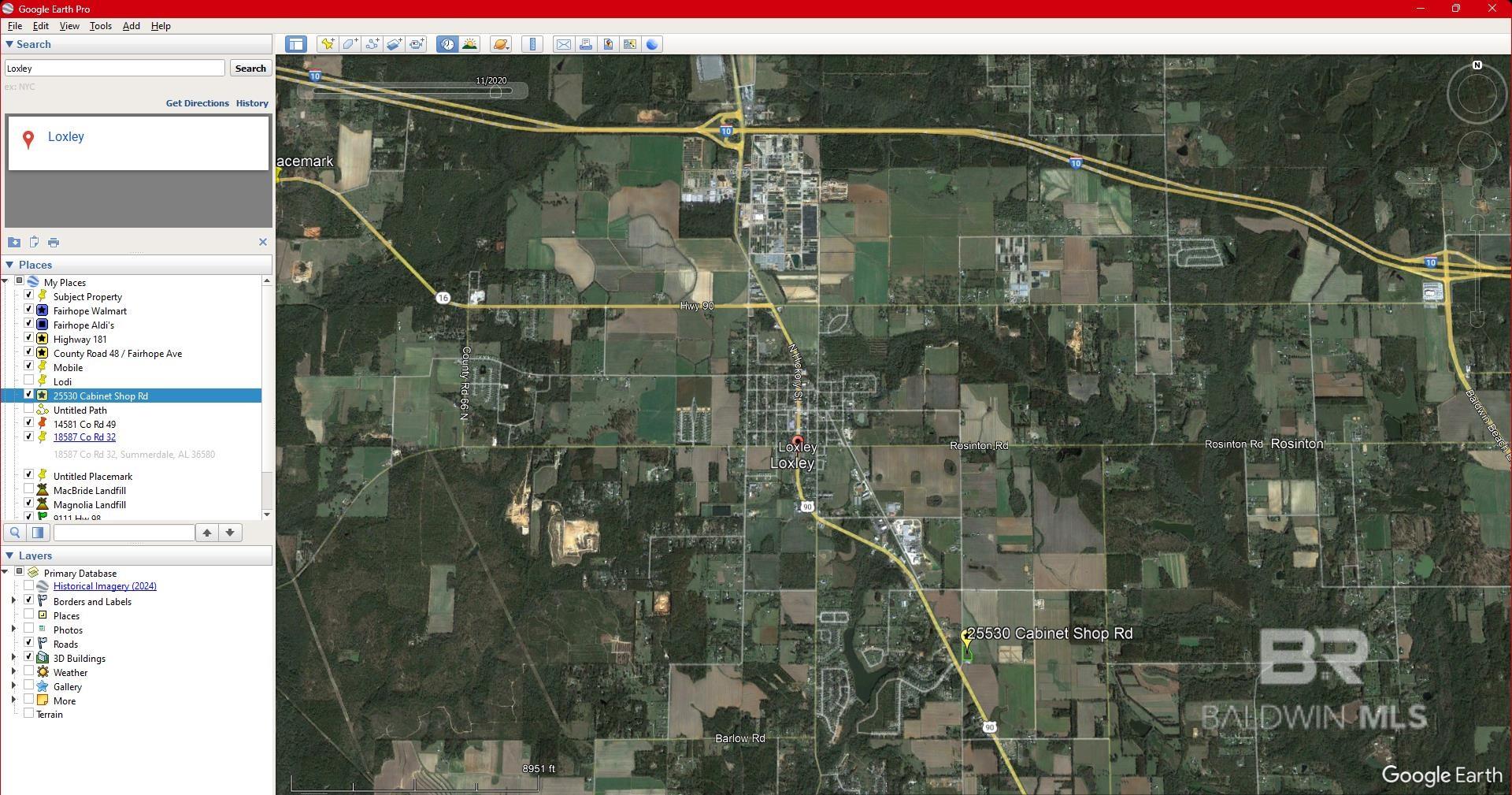This screenshot has width=1512, height=795.
Task: Open Historical Imagery (2024) layer link
Action: click(105, 586)
